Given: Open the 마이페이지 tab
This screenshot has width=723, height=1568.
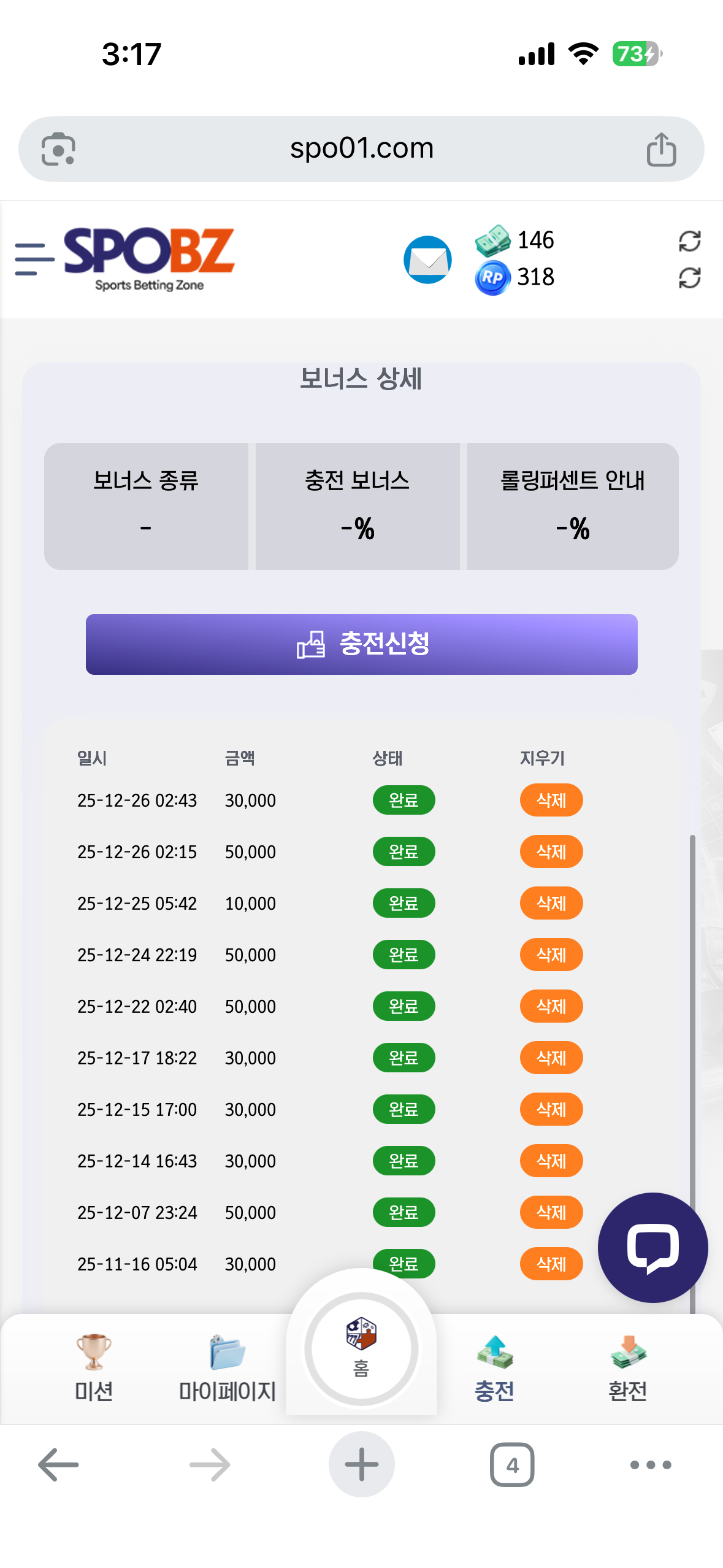Looking at the screenshot, I should 227,1367.
